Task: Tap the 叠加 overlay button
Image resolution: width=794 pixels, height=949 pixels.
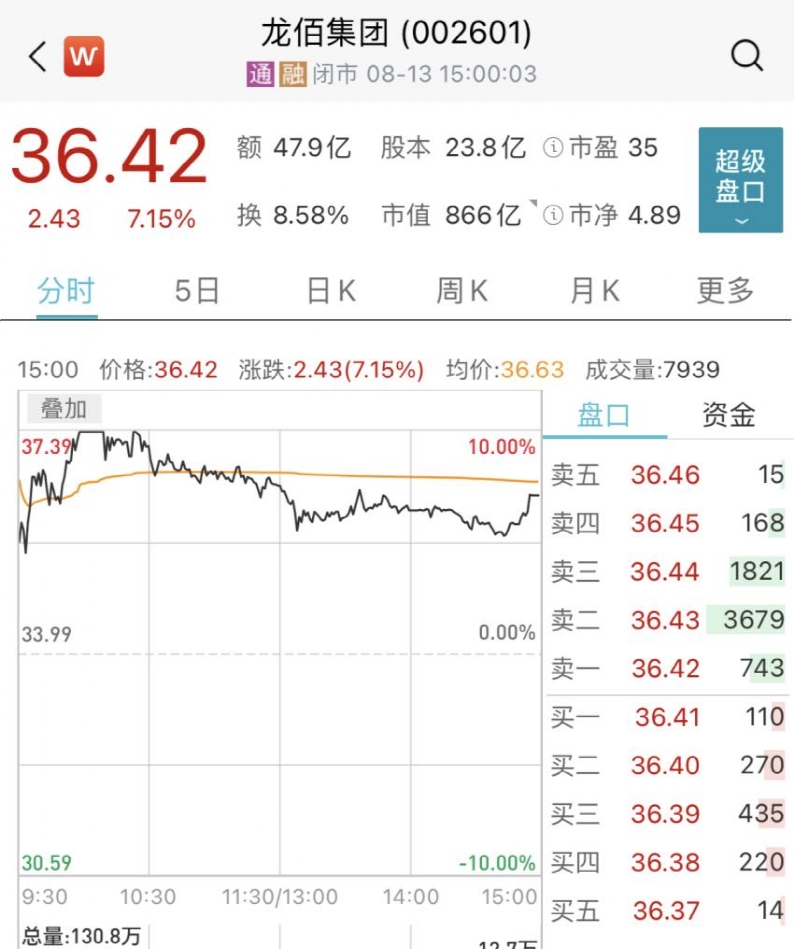Action: tap(63, 408)
